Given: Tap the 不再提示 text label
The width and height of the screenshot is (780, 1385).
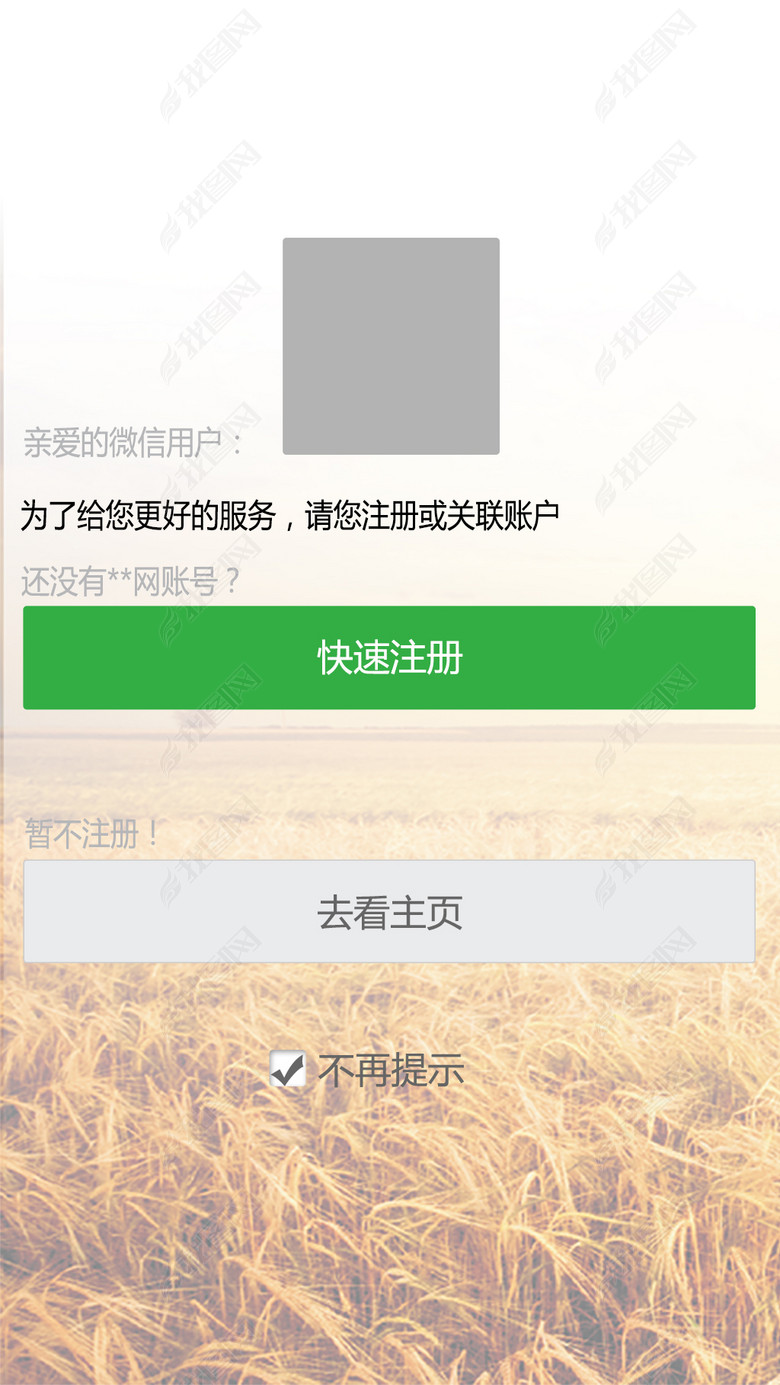Looking at the screenshot, I should (x=389, y=1070).
